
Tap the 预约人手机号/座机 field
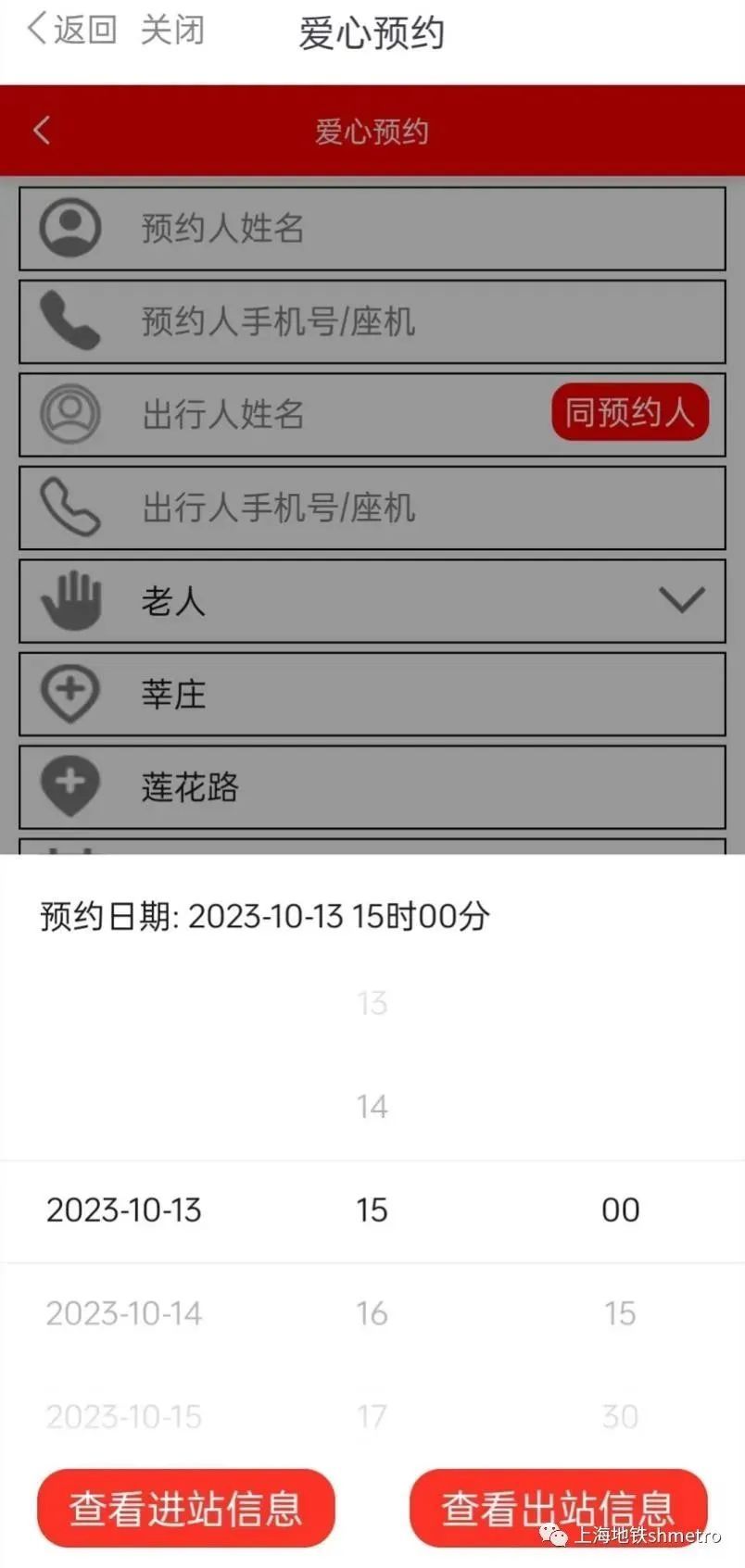coord(372,322)
